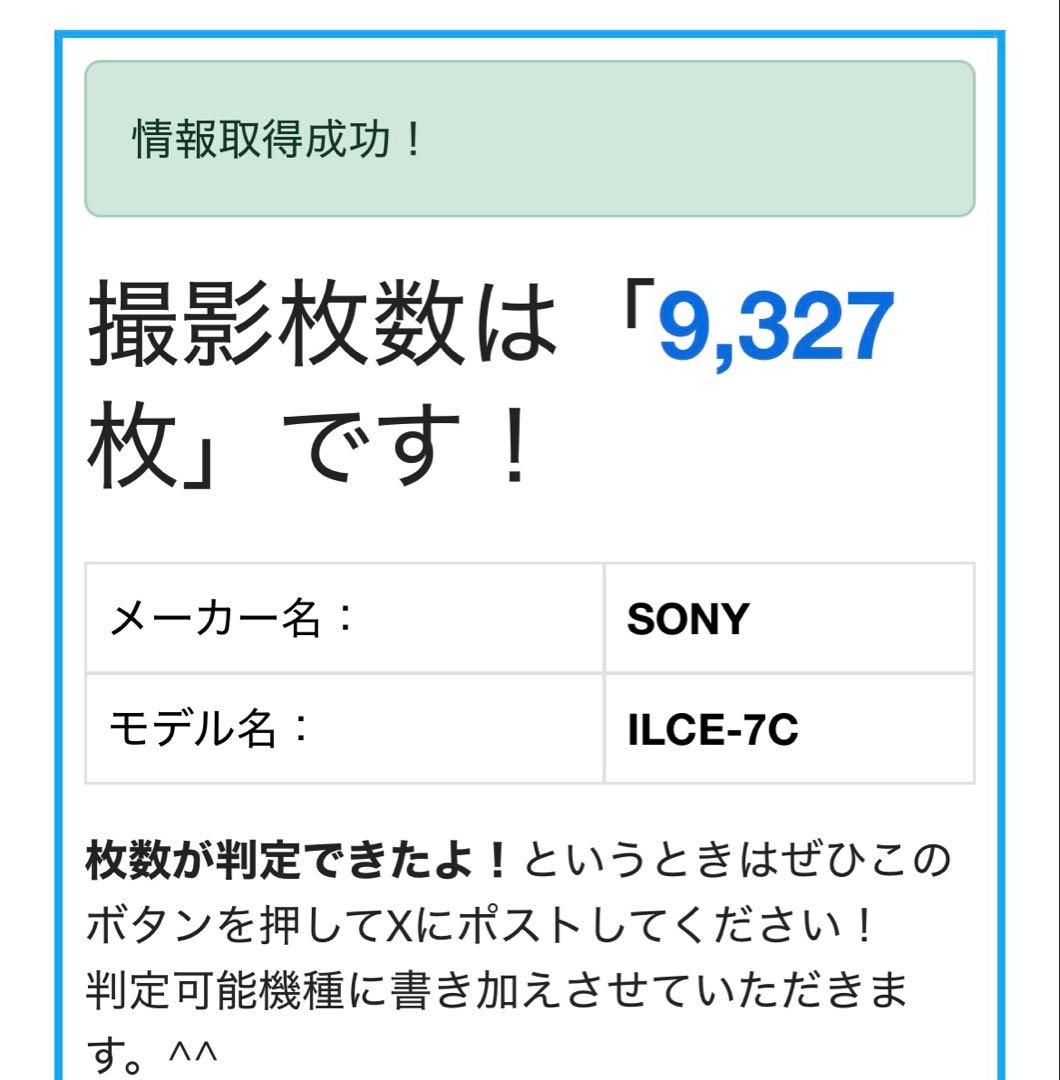Click the row containing ILCE-7C
The width and height of the screenshot is (1060, 1080).
[x=530, y=728]
